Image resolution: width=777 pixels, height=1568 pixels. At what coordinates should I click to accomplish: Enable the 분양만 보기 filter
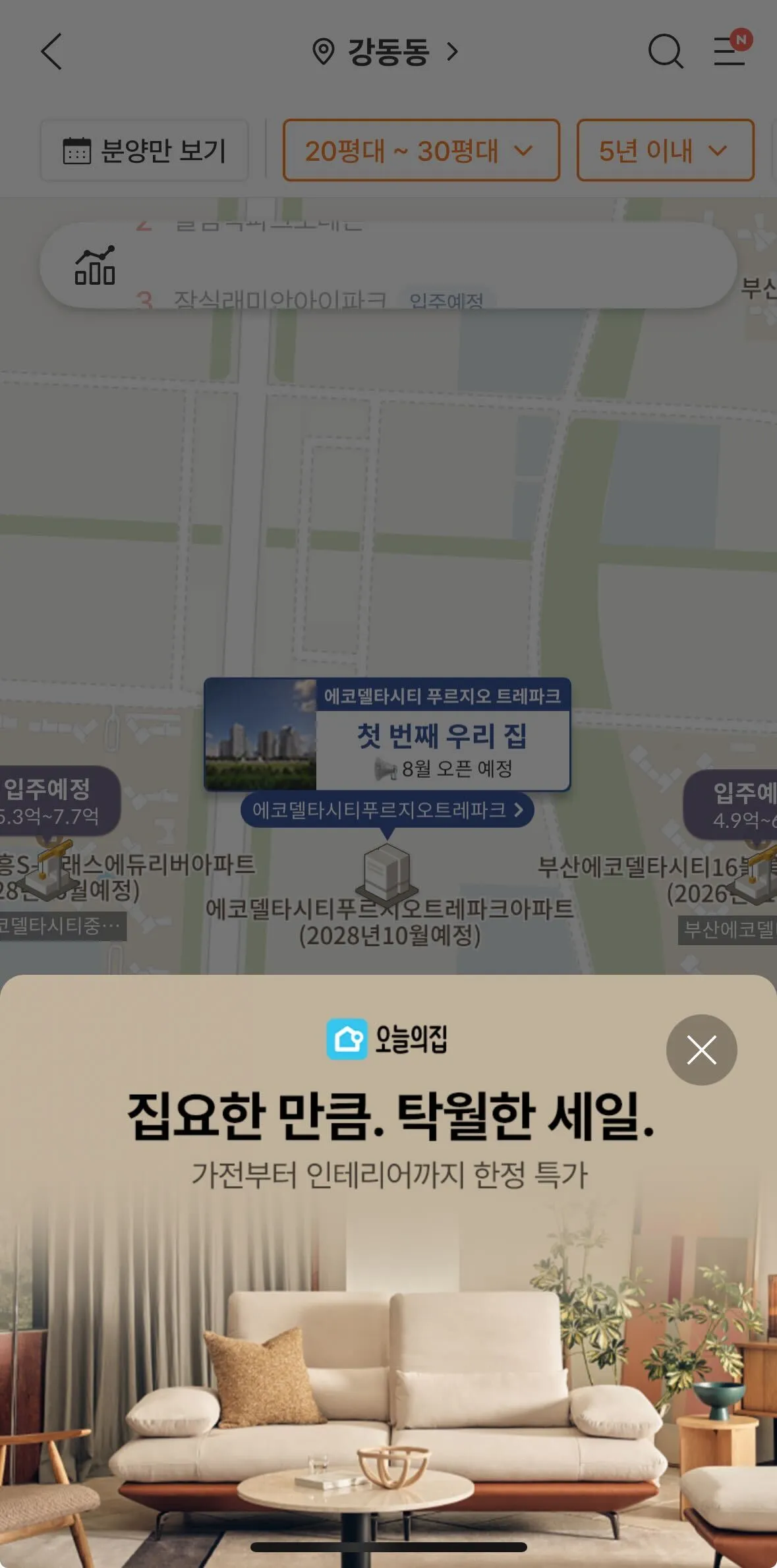[x=144, y=150]
